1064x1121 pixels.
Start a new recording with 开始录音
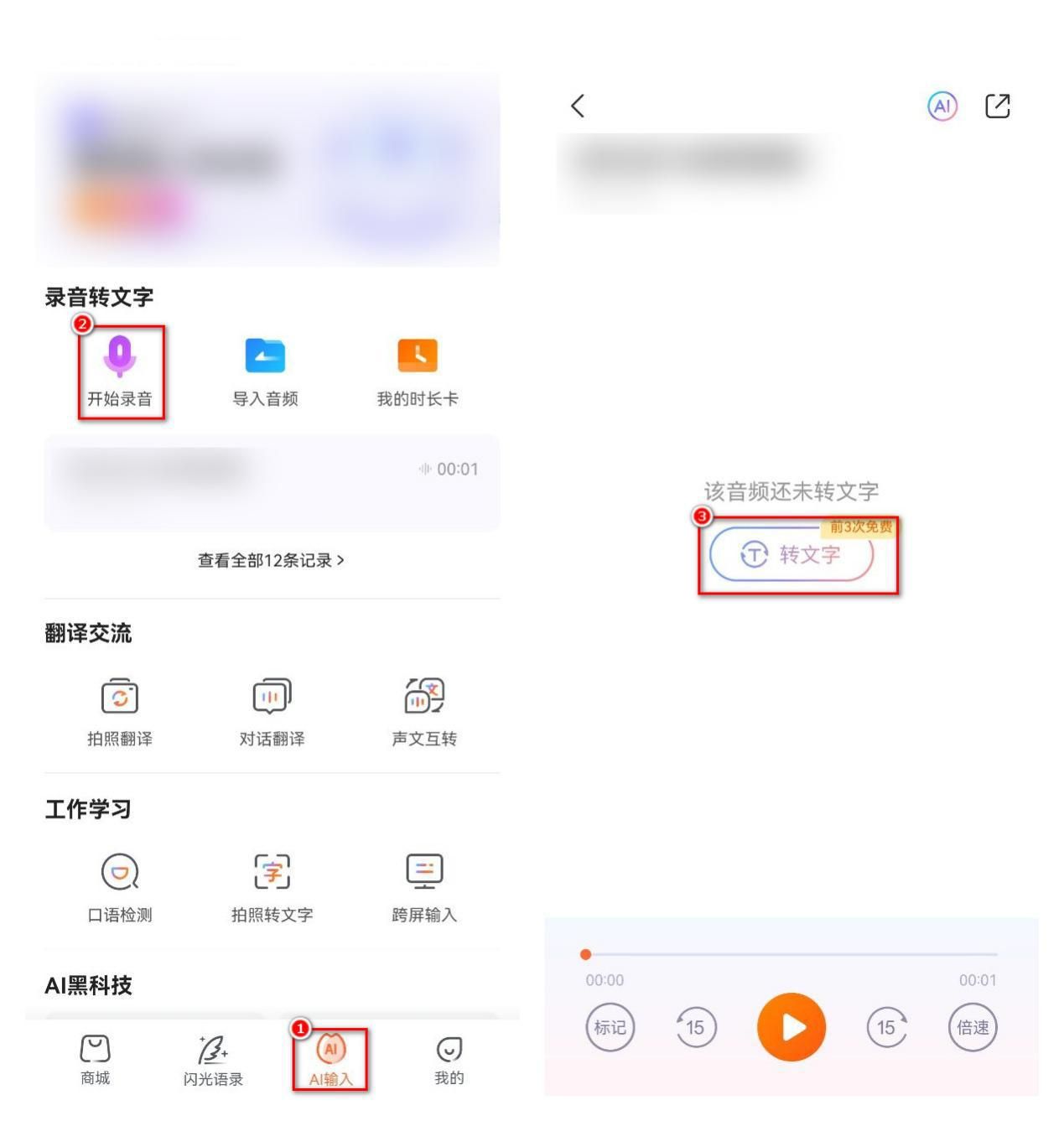coord(120,371)
